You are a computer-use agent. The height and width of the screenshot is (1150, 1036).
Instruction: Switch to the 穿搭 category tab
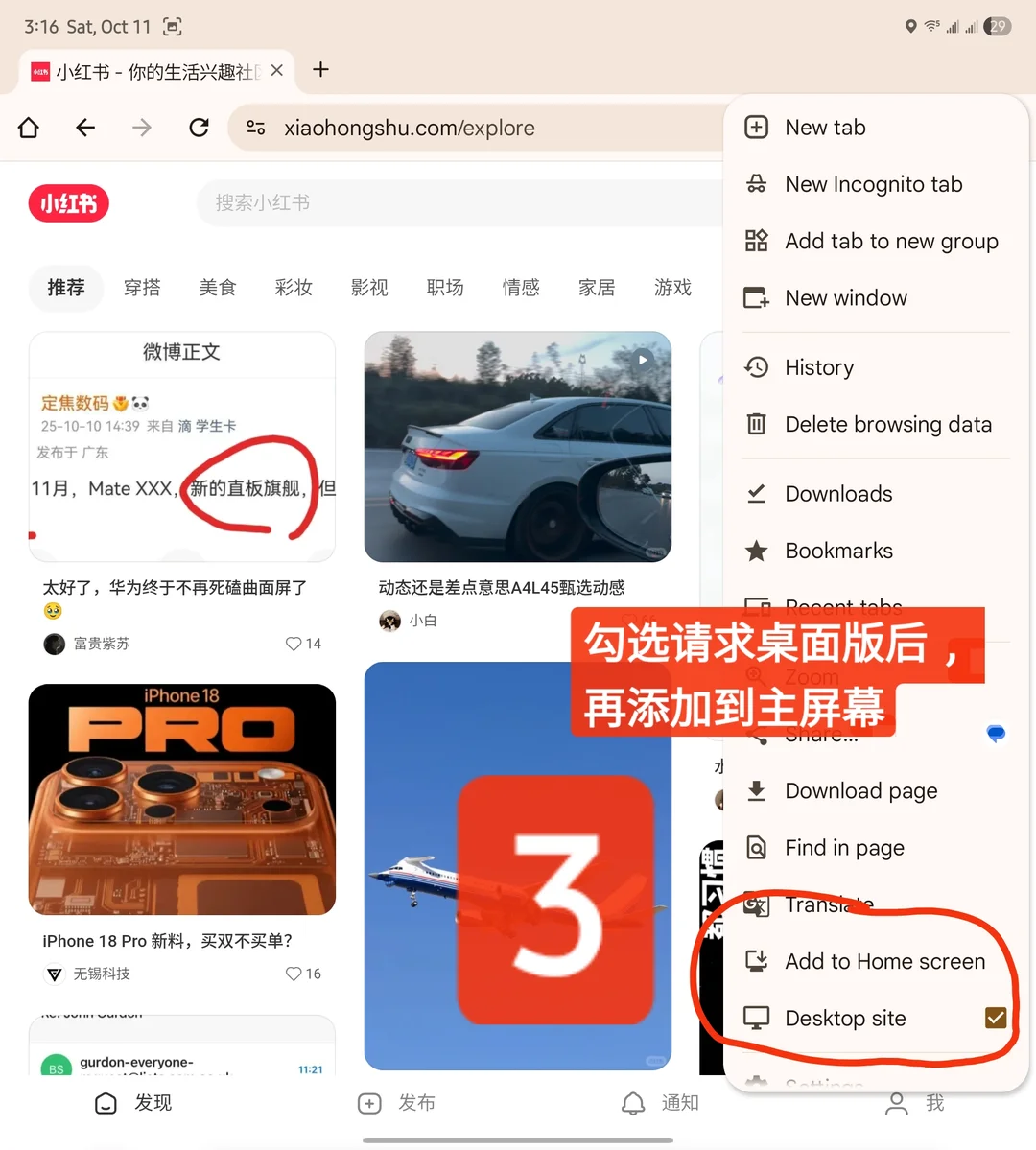[142, 288]
